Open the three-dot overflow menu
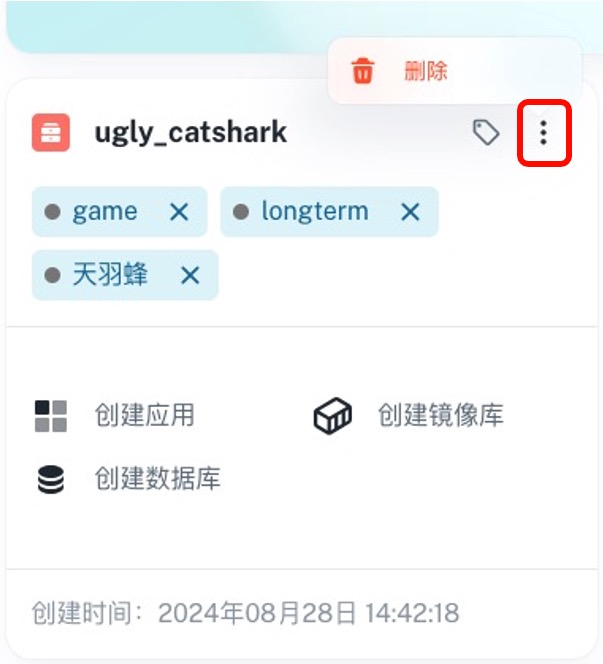 click(543, 132)
